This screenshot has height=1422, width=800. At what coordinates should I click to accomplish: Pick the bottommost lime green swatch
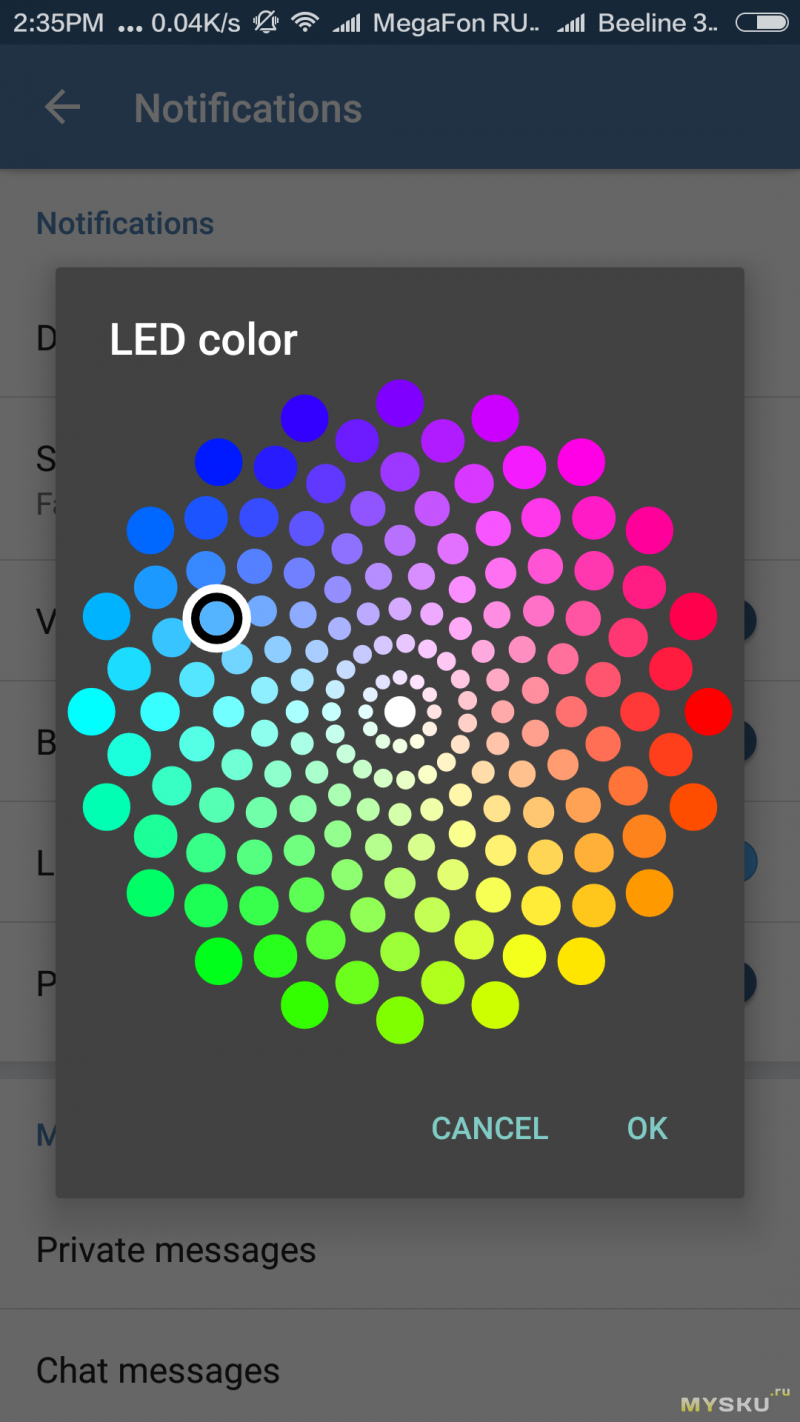[400, 1021]
